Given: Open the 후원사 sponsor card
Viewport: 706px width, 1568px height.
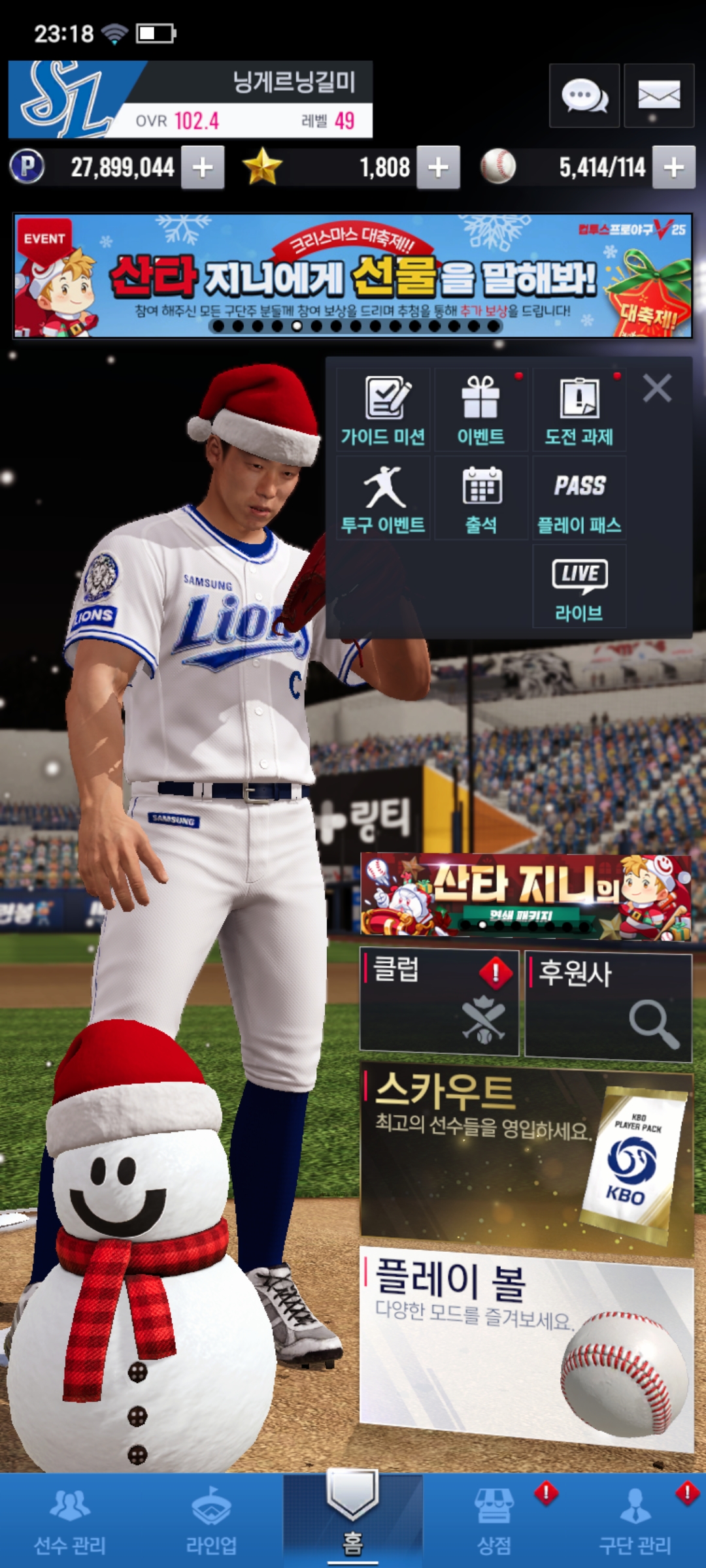Looking at the screenshot, I should tap(608, 1006).
